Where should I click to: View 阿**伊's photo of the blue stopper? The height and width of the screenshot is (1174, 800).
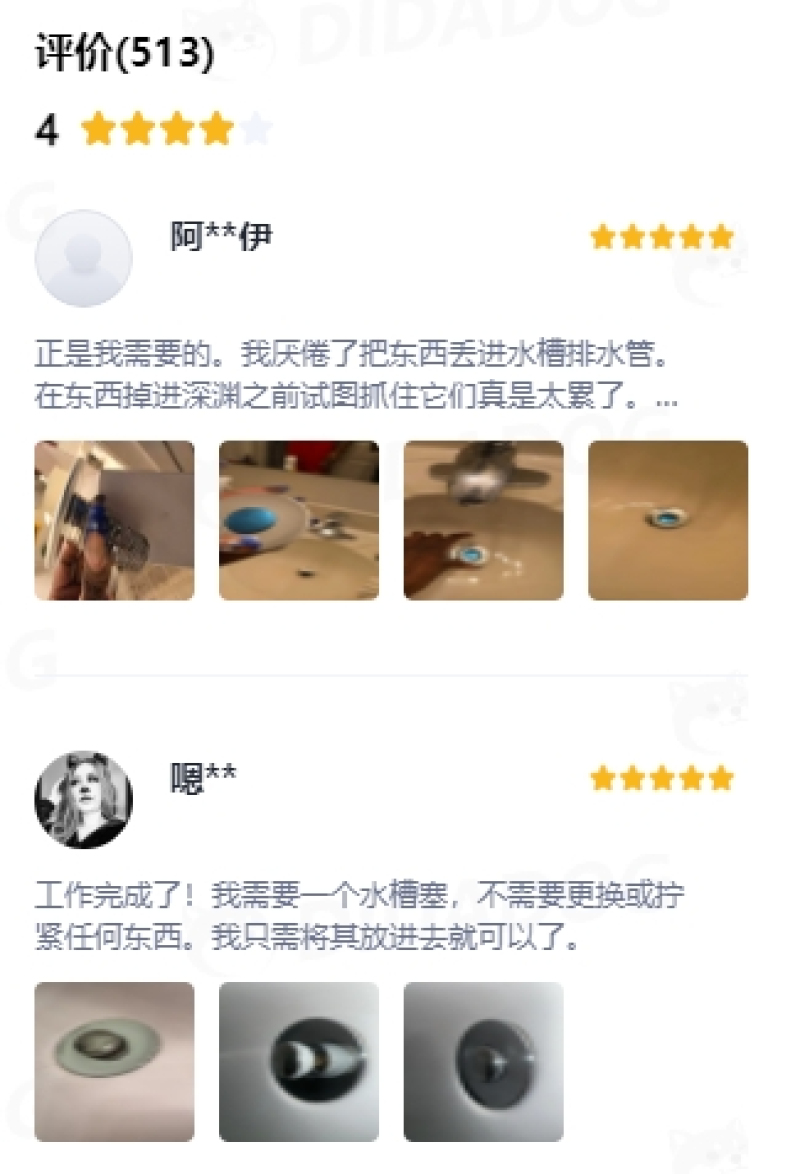[x=298, y=520]
